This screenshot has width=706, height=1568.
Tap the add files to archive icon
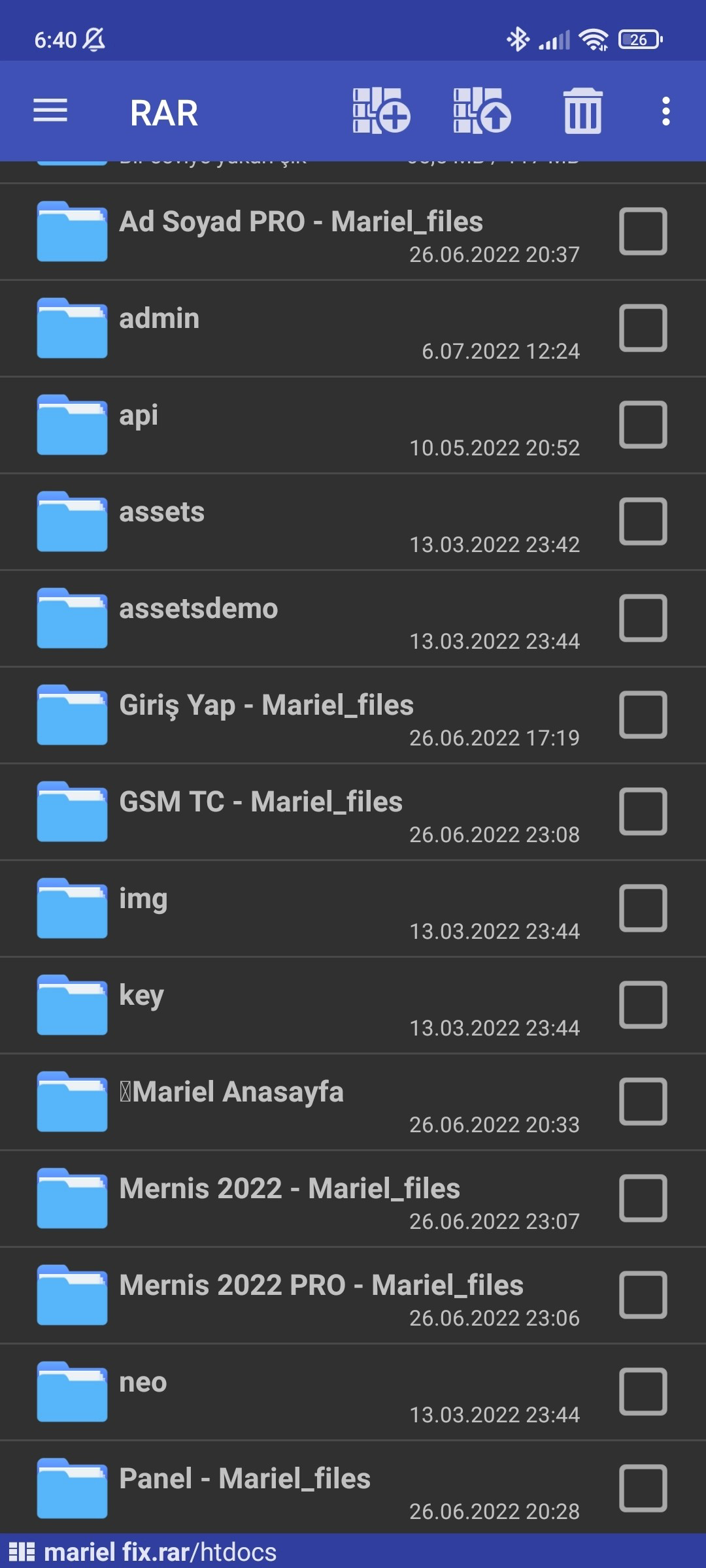(x=381, y=111)
